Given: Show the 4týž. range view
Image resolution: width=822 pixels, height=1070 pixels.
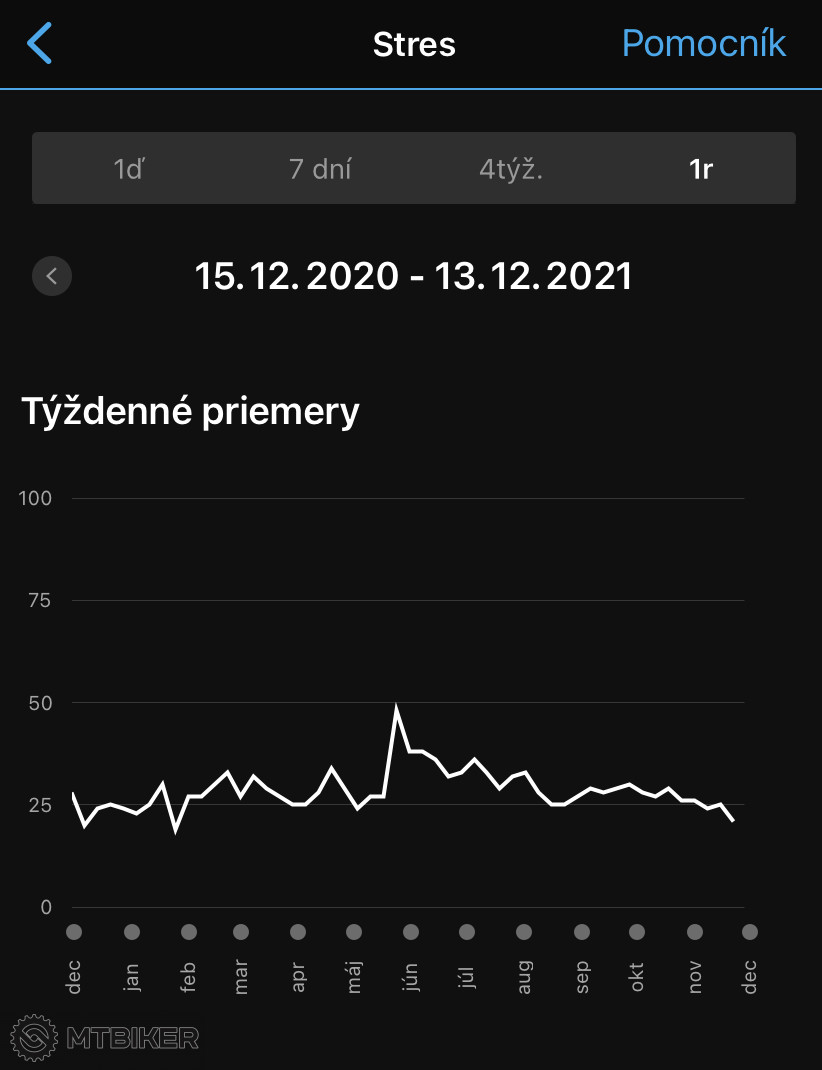Looking at the screenshot, I should pos(511,169).
